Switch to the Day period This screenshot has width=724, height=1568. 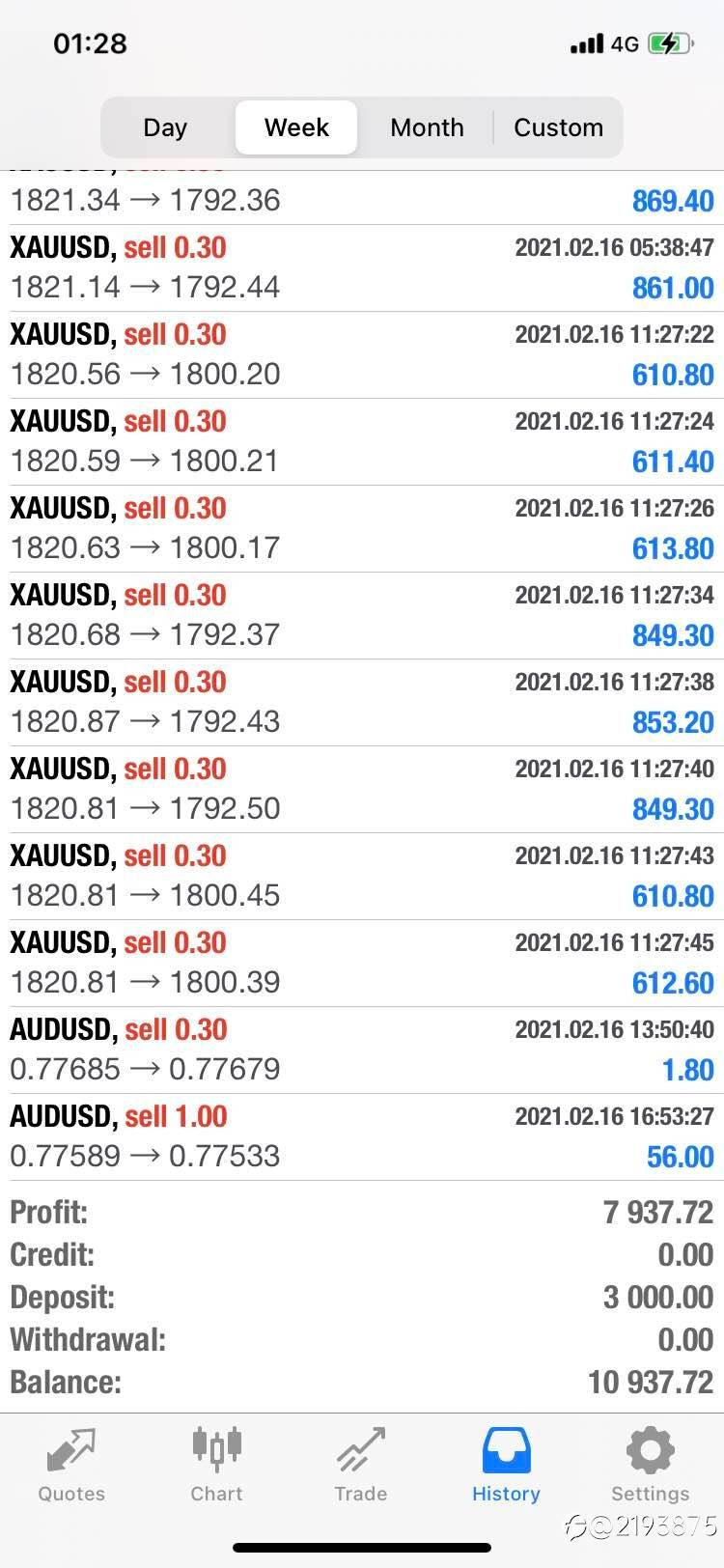coord(165,127)
